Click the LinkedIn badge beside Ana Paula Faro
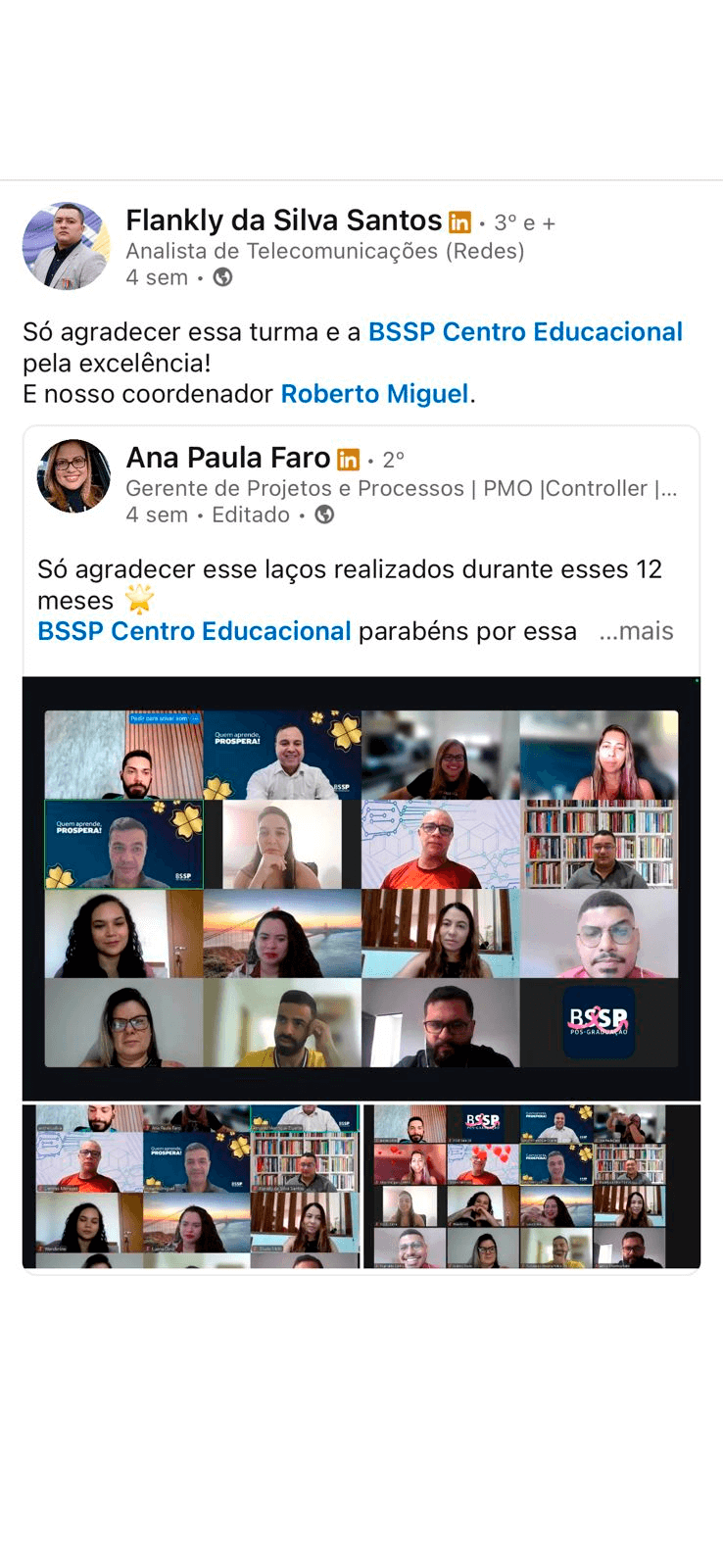 pyautogui.click(x=348, y=458)
